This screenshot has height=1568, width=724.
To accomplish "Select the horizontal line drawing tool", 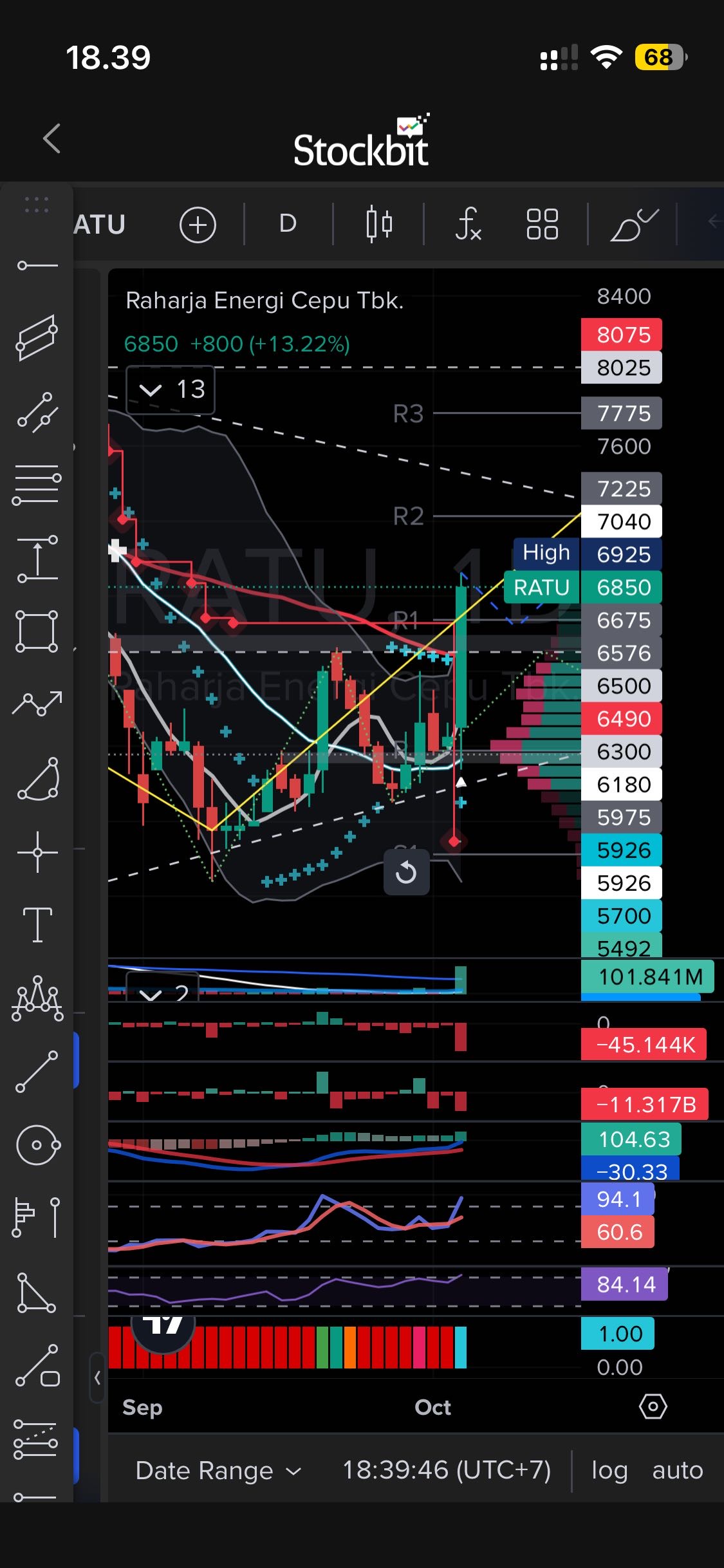I will pos(37,265).
